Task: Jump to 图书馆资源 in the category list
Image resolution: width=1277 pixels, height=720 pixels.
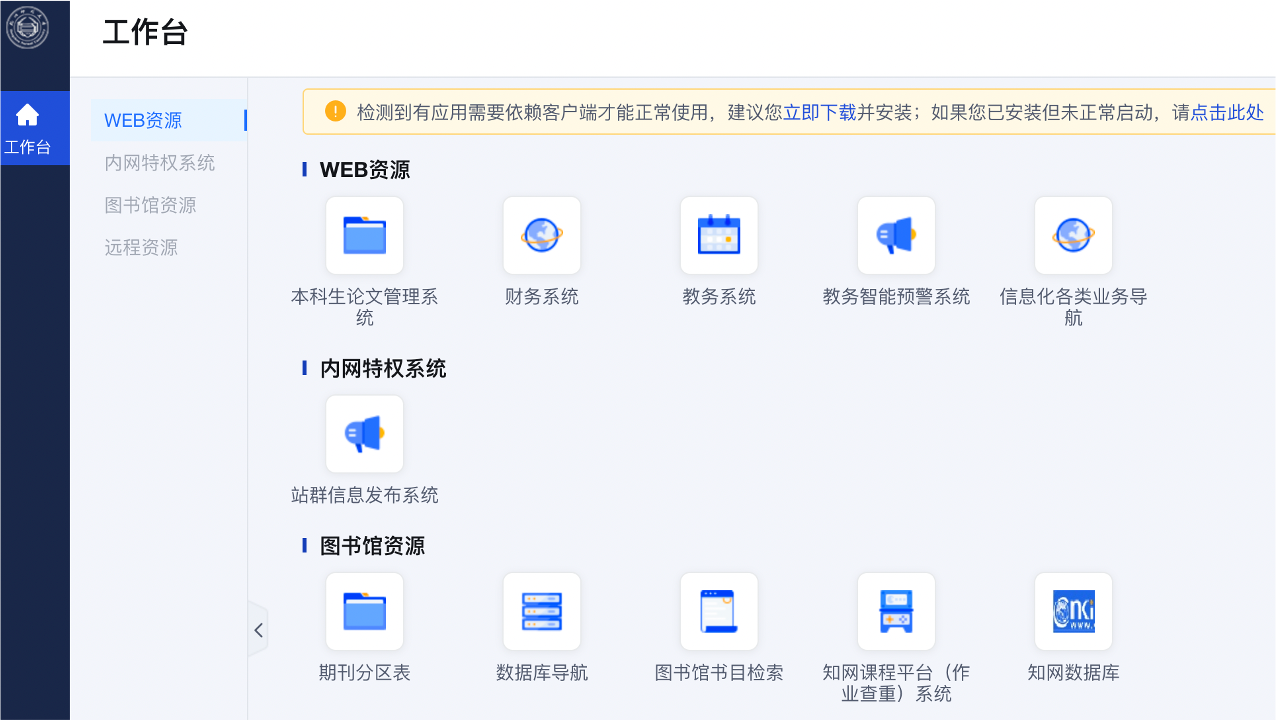Action: pyautogui.click(x=150, y=205)
